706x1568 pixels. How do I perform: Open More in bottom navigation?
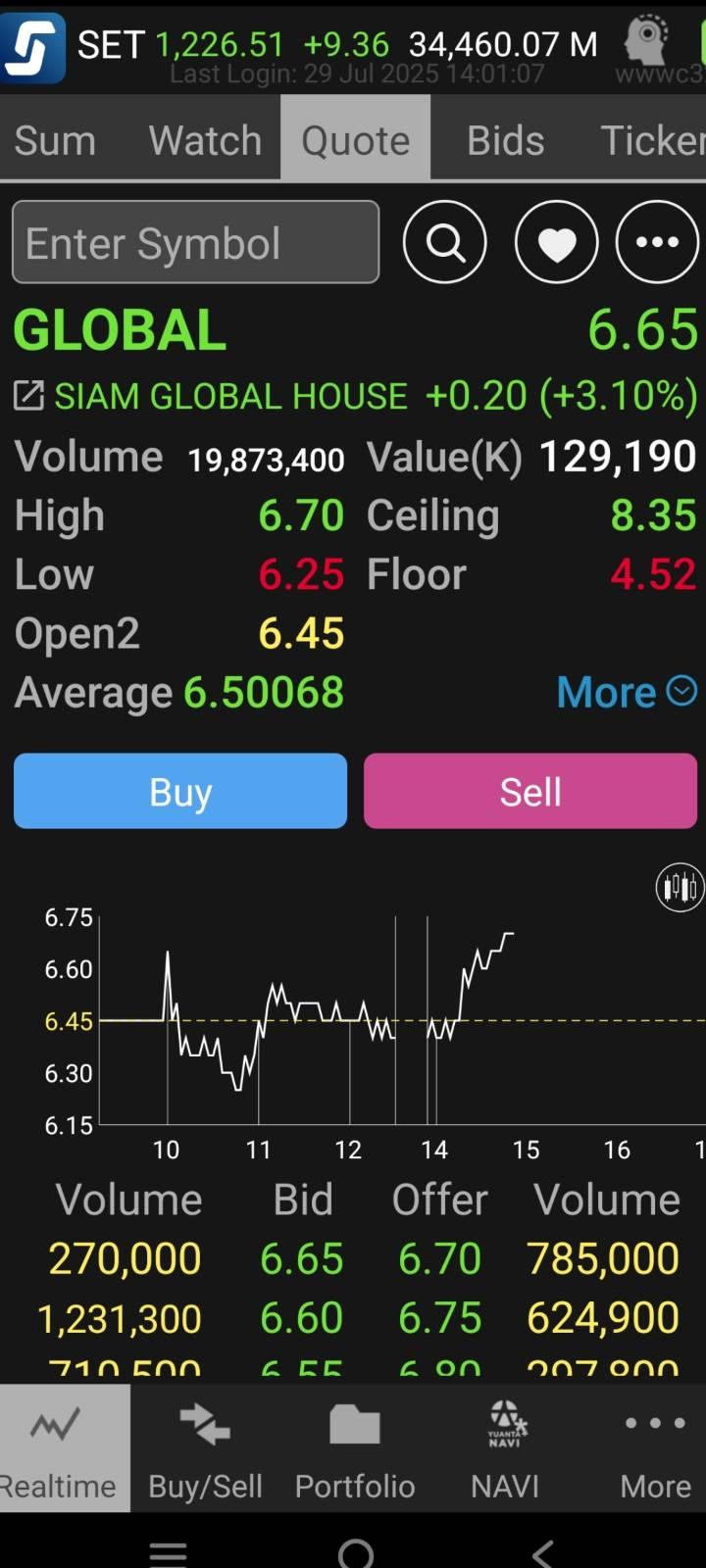click(x=655, y=1448)
